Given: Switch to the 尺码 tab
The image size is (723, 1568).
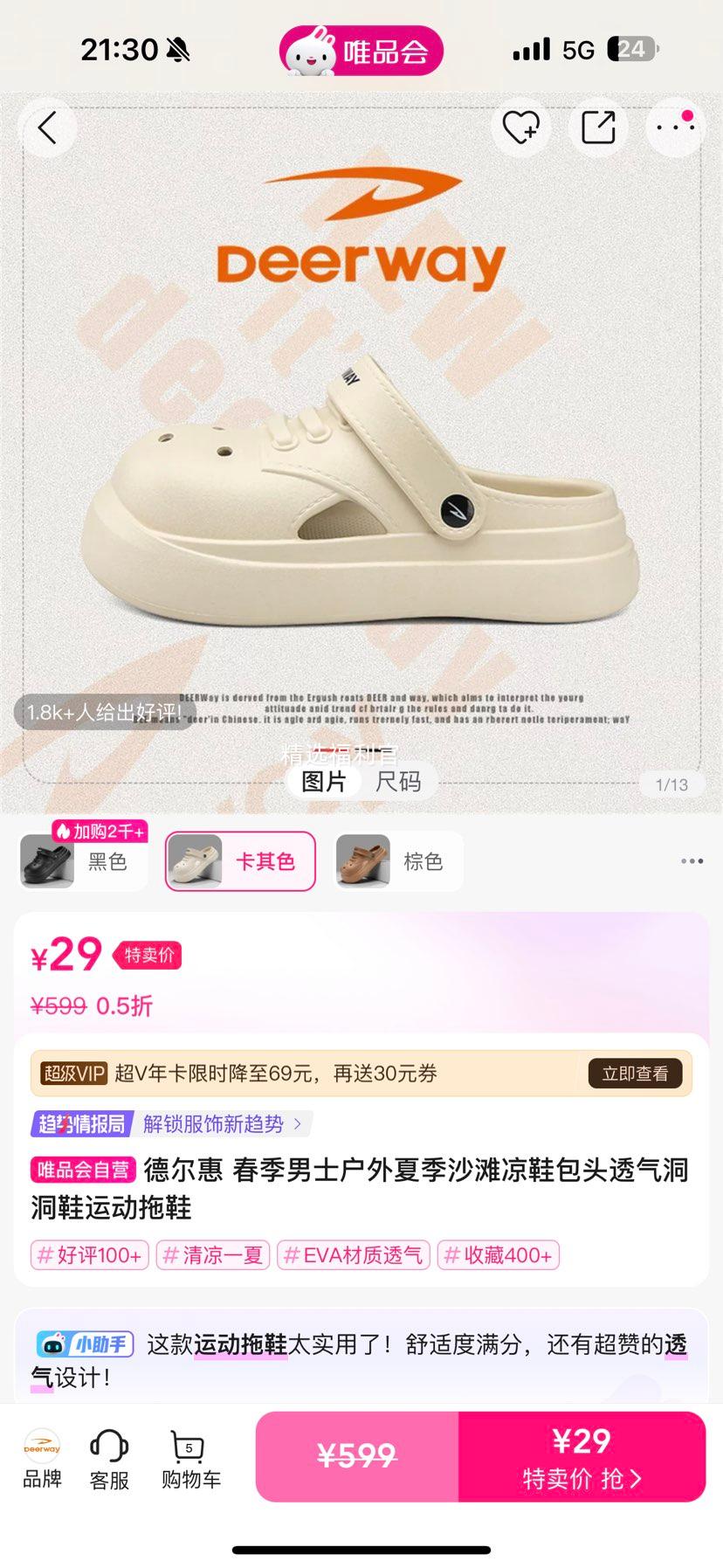Looking at the screenshot, I should [398, 782].
